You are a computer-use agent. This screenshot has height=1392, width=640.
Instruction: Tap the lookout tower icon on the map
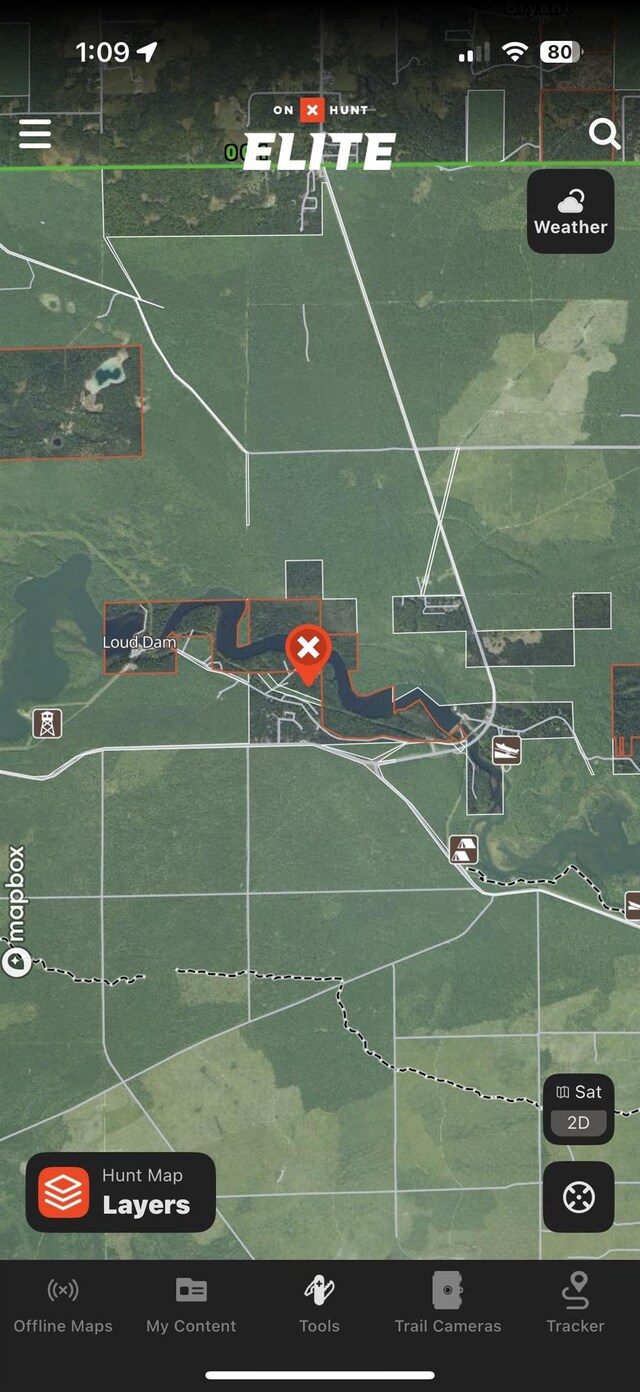pyautogui.click(x=47, y=722)
